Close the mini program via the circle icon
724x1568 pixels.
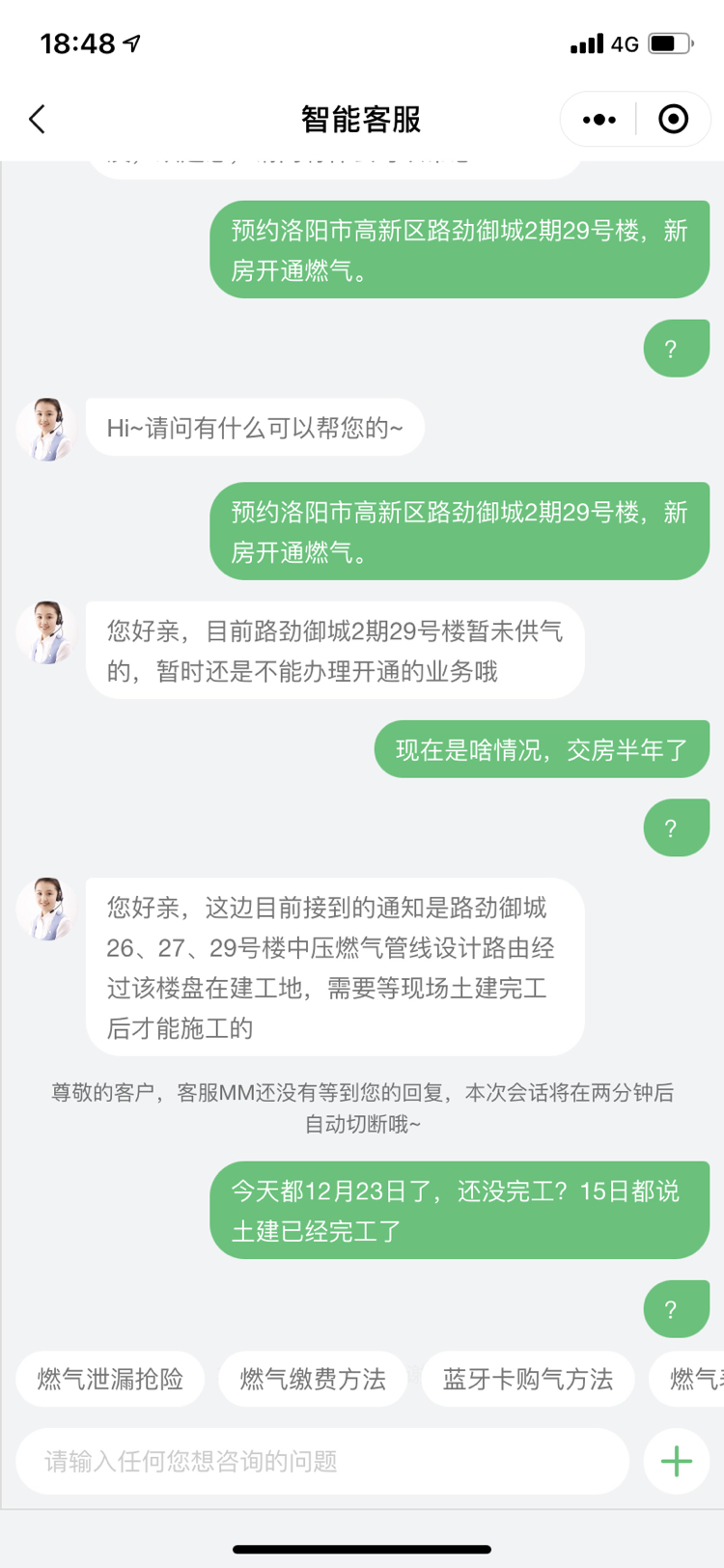point(673,120)
